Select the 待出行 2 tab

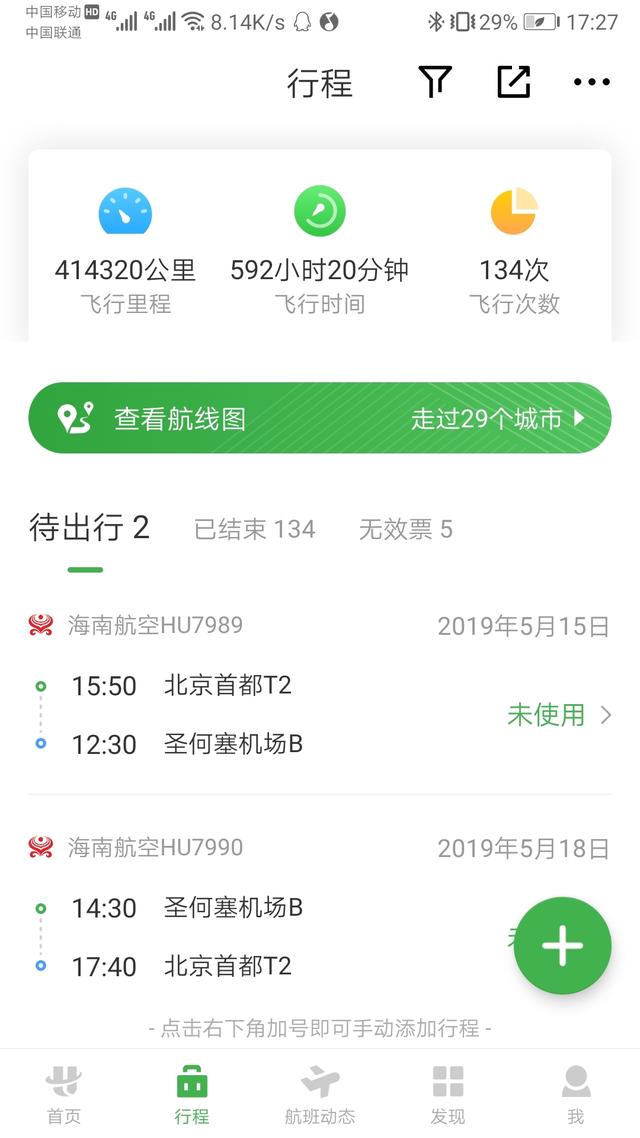(89, 528)
